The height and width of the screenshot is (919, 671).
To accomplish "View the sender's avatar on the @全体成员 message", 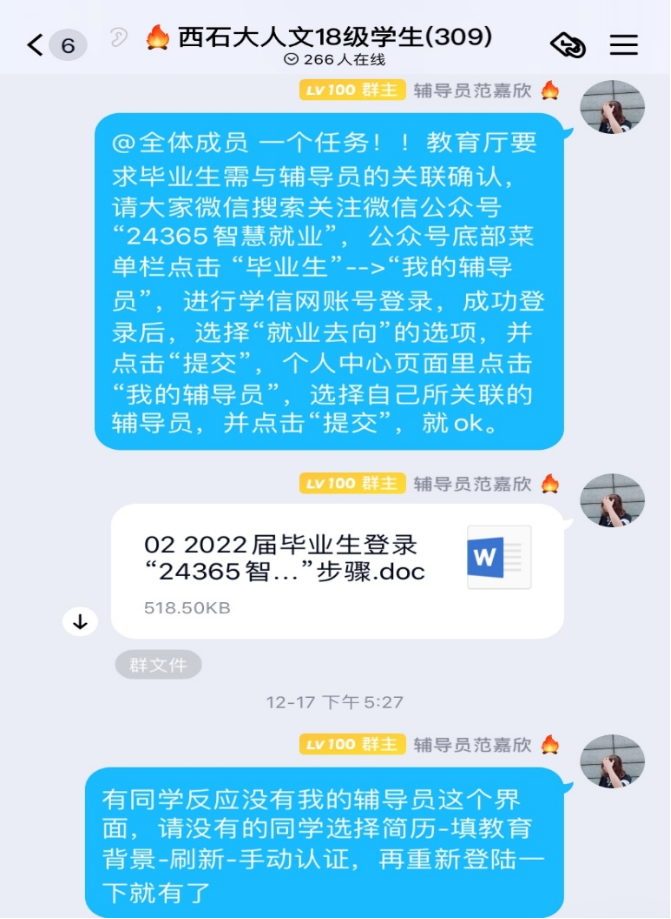I will pos(612,108).
